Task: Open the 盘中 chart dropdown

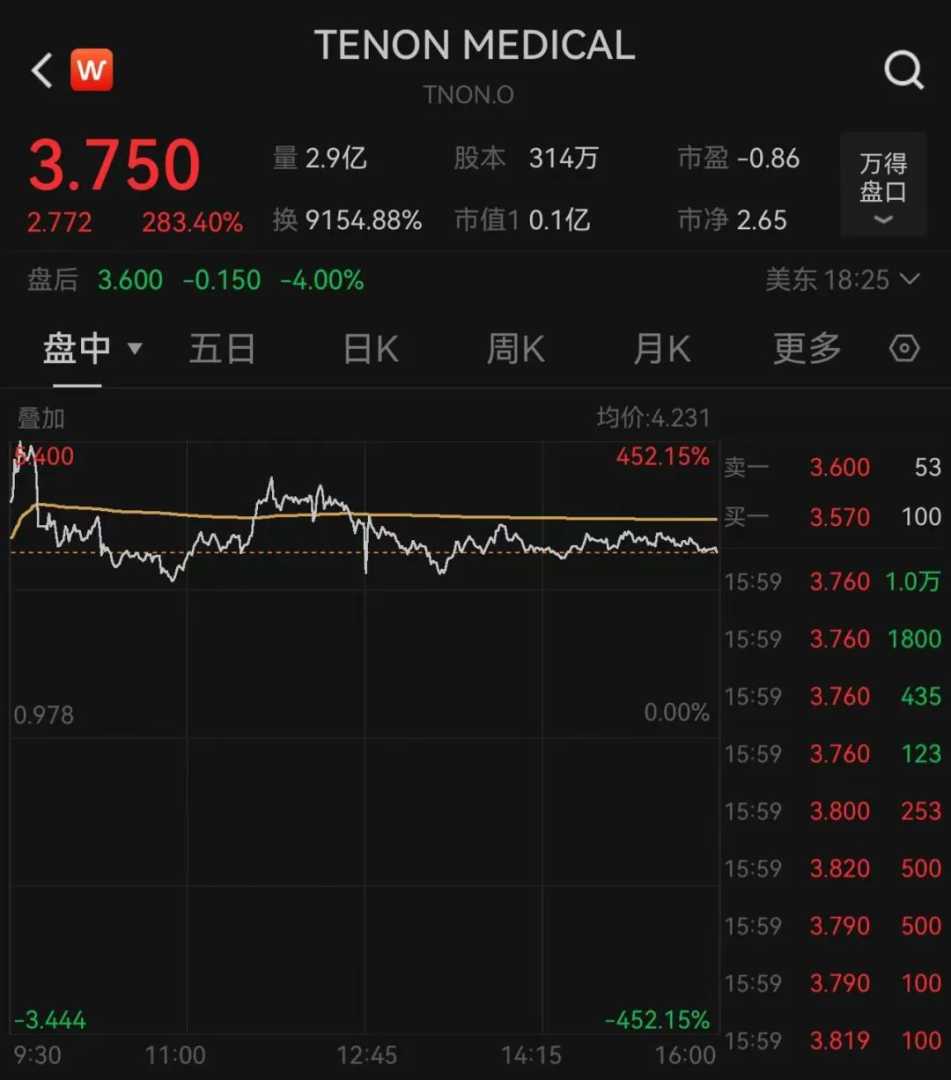Action: [x=91, y=349]
